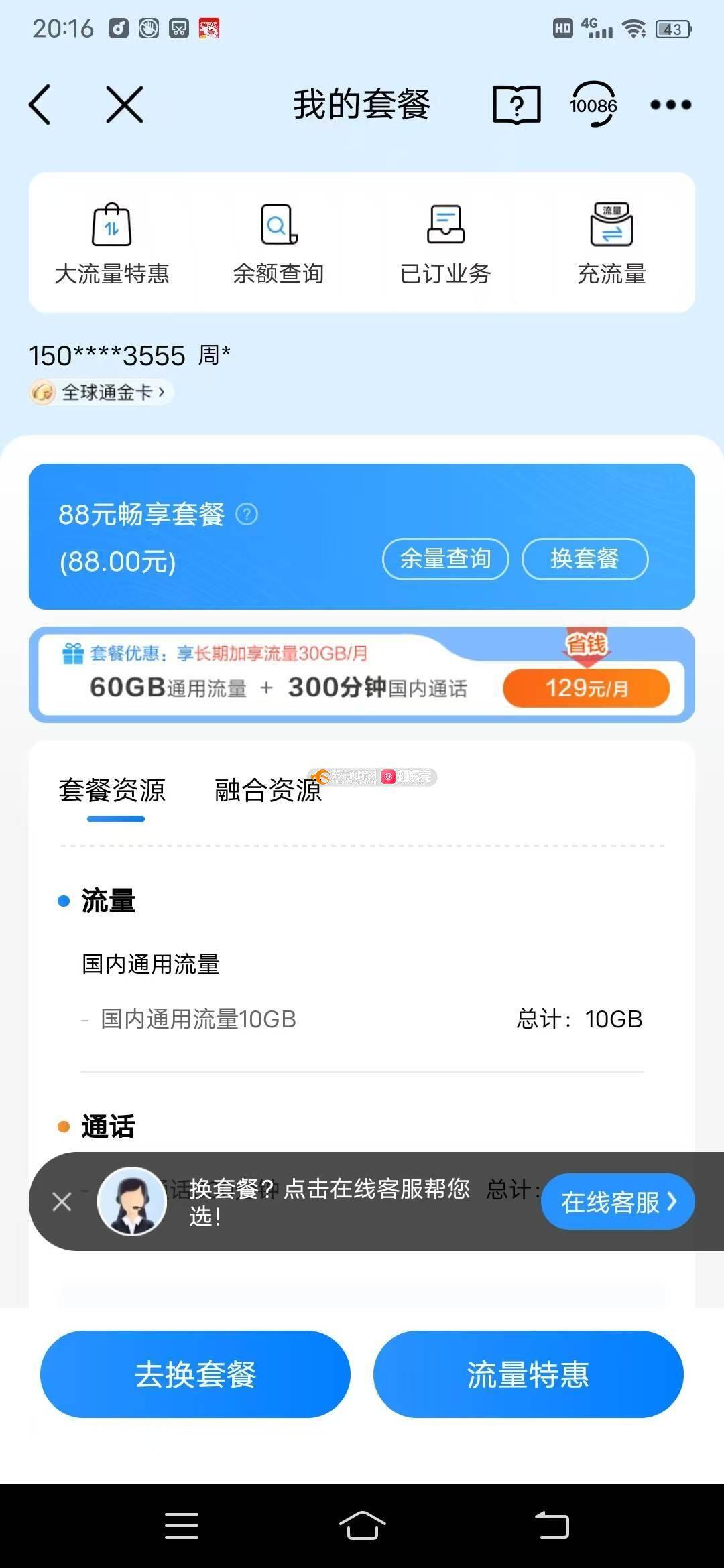724x1568 pixels.
Task: Close the 我的套餐 page
Action: (125, 105)
